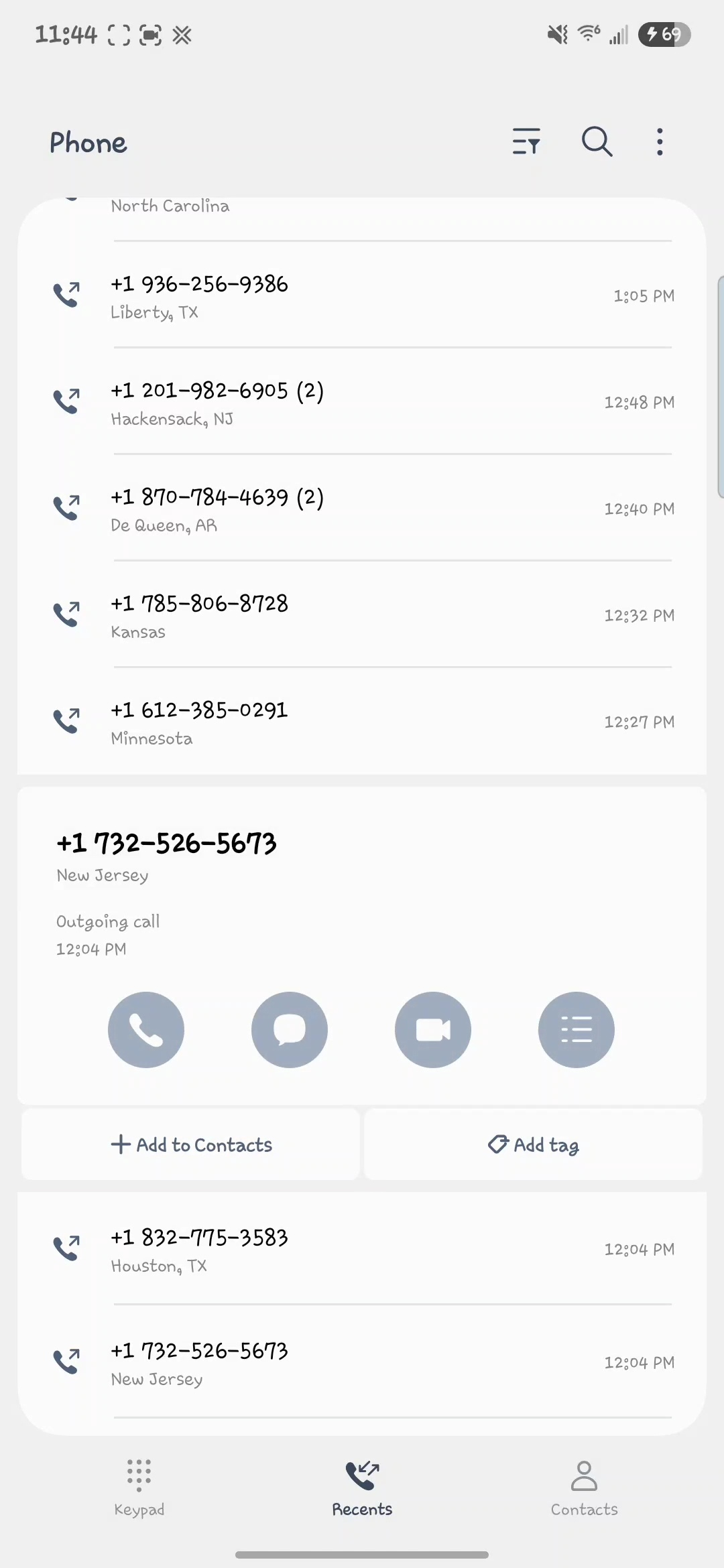Open the Hackensack, NJ call entry
The image size is (724, 1568).
362,402
